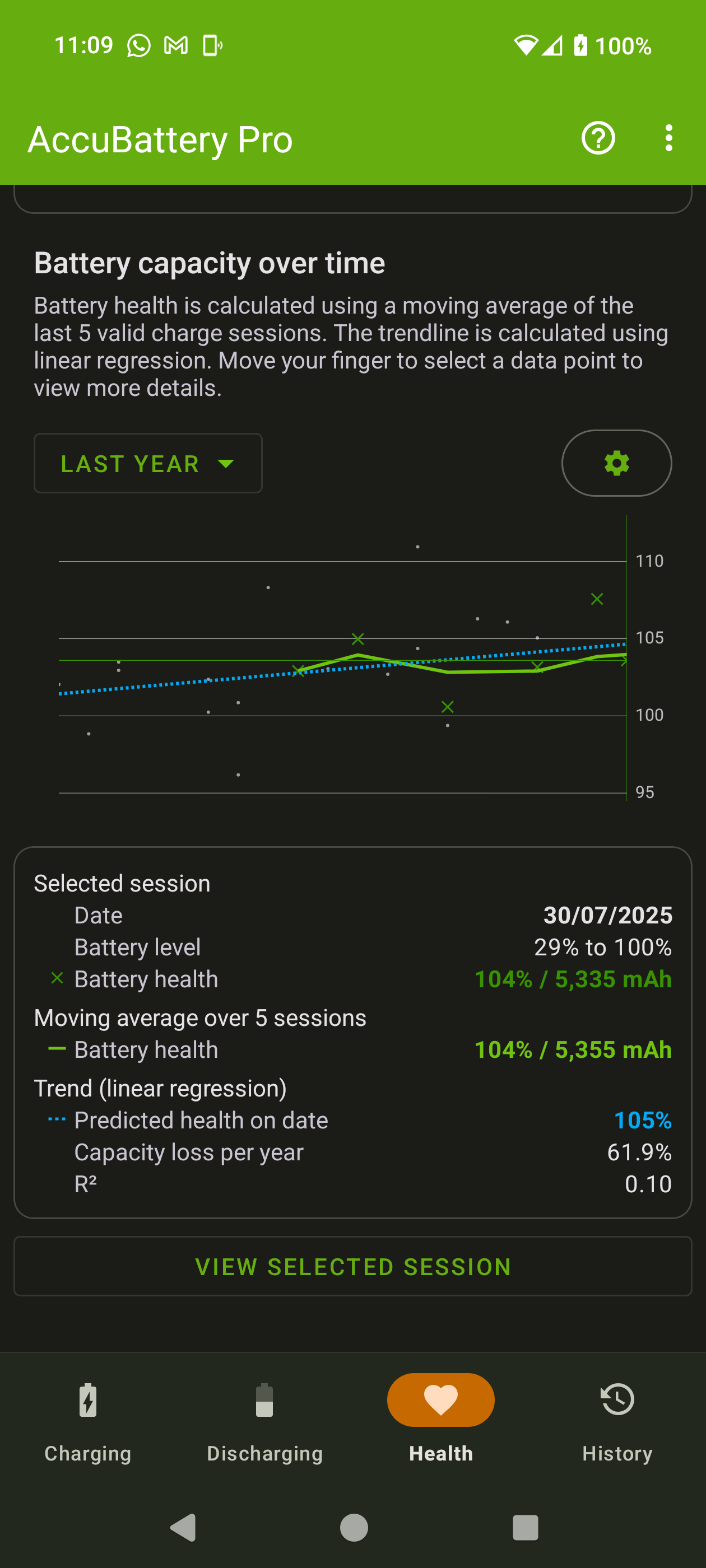Tap VIEW SELECTED SESSION button
The height and width of the screenshot is (1568, 706).
coord(352,1266)
